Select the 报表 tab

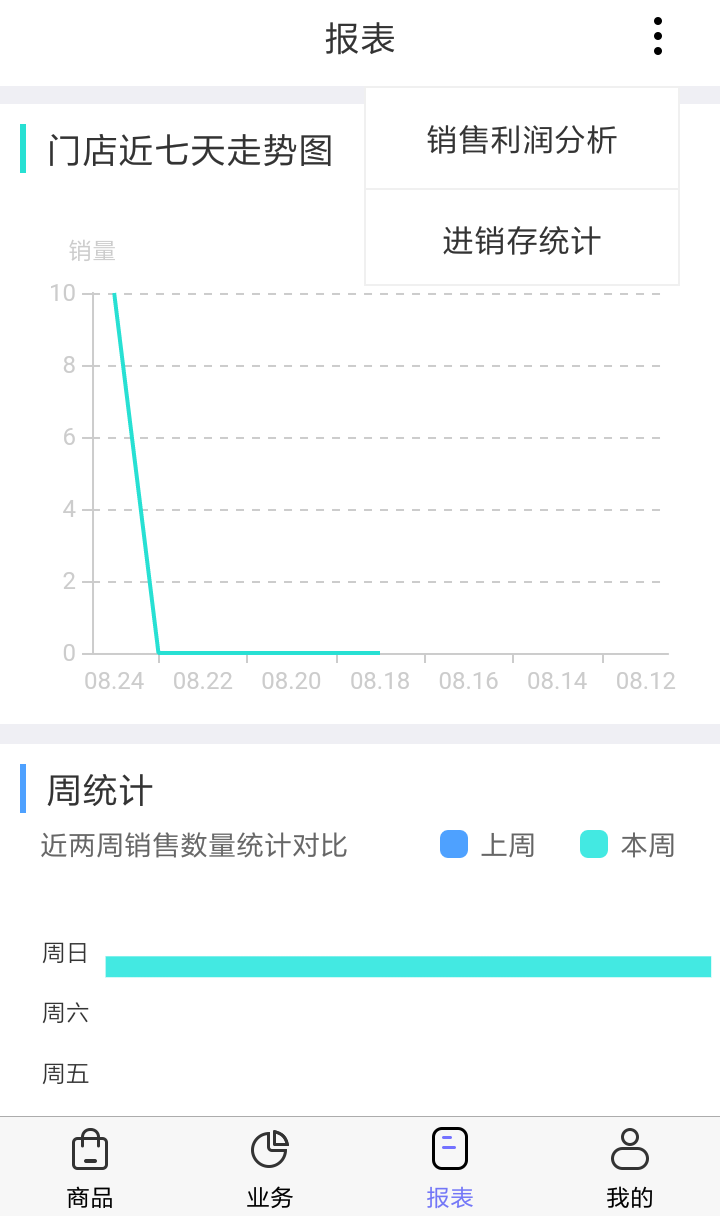[x=450, y=1167]
